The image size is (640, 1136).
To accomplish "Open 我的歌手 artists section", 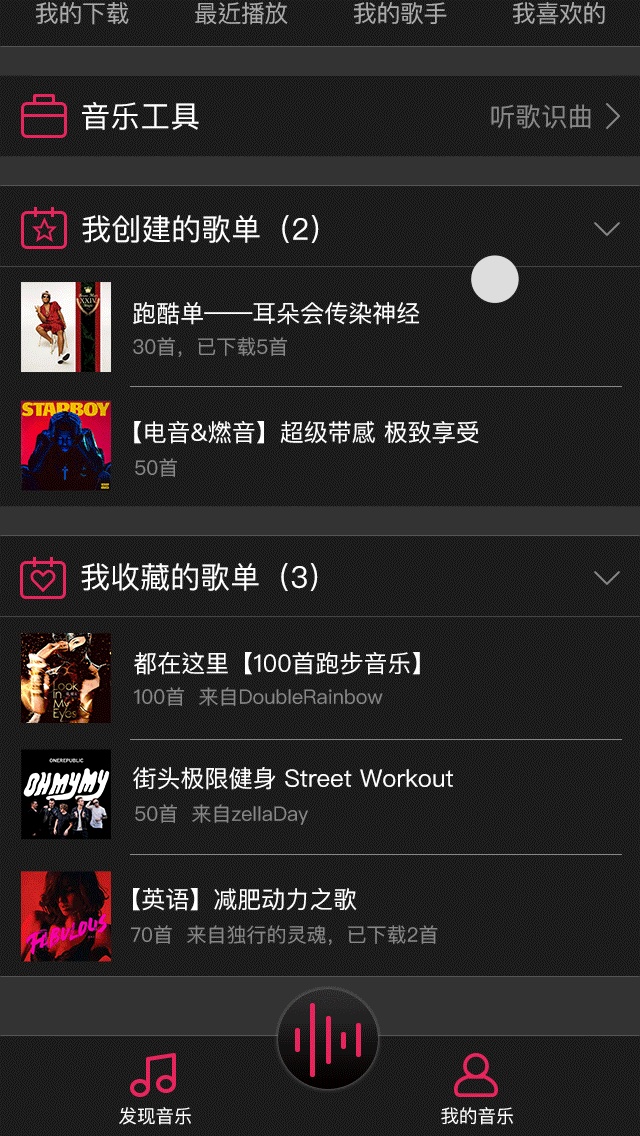I will coord(400,14).
